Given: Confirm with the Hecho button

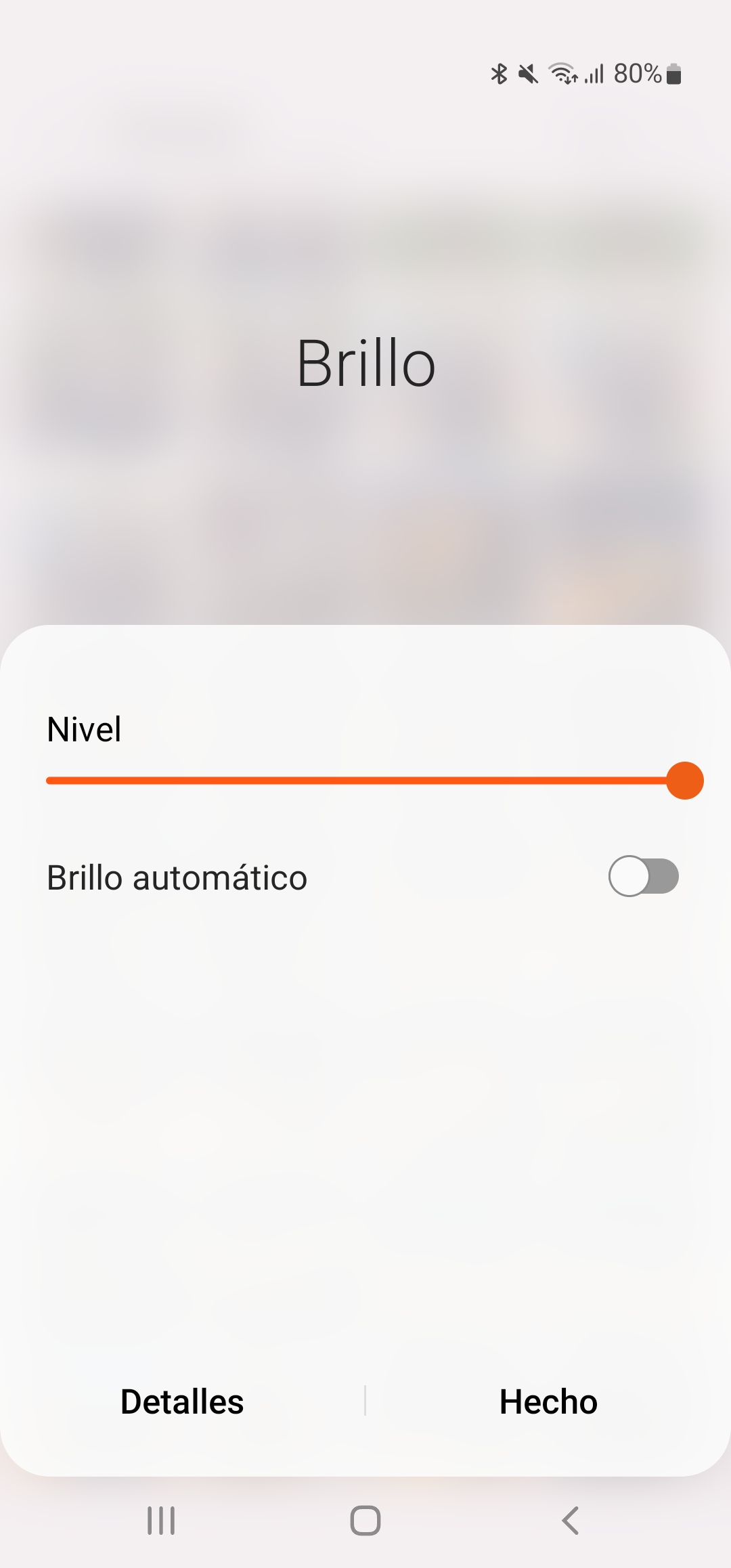Looking at the screenshot, I should [548, 1401].
